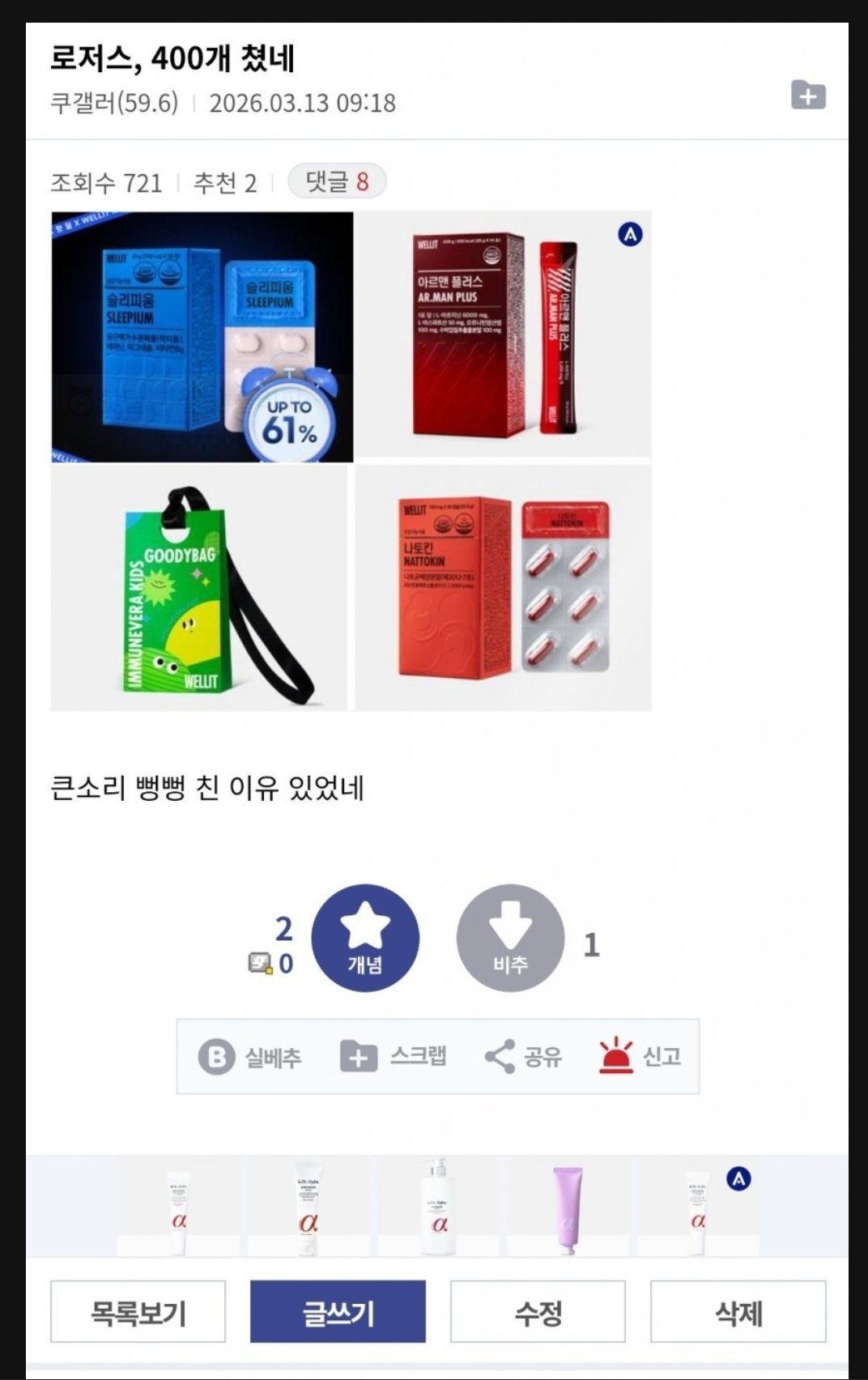Screen dimensions: 868x1380
Task: Tap the 실베추 button
Action: coord(250,1057)
